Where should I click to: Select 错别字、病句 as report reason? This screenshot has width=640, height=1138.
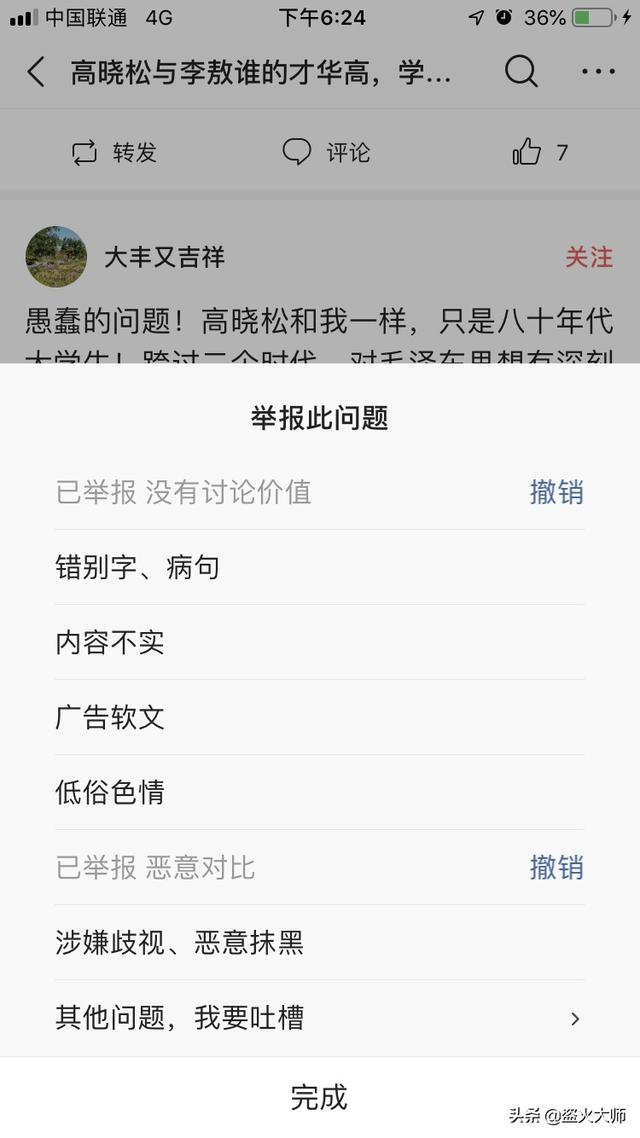[x=137, y=568]
